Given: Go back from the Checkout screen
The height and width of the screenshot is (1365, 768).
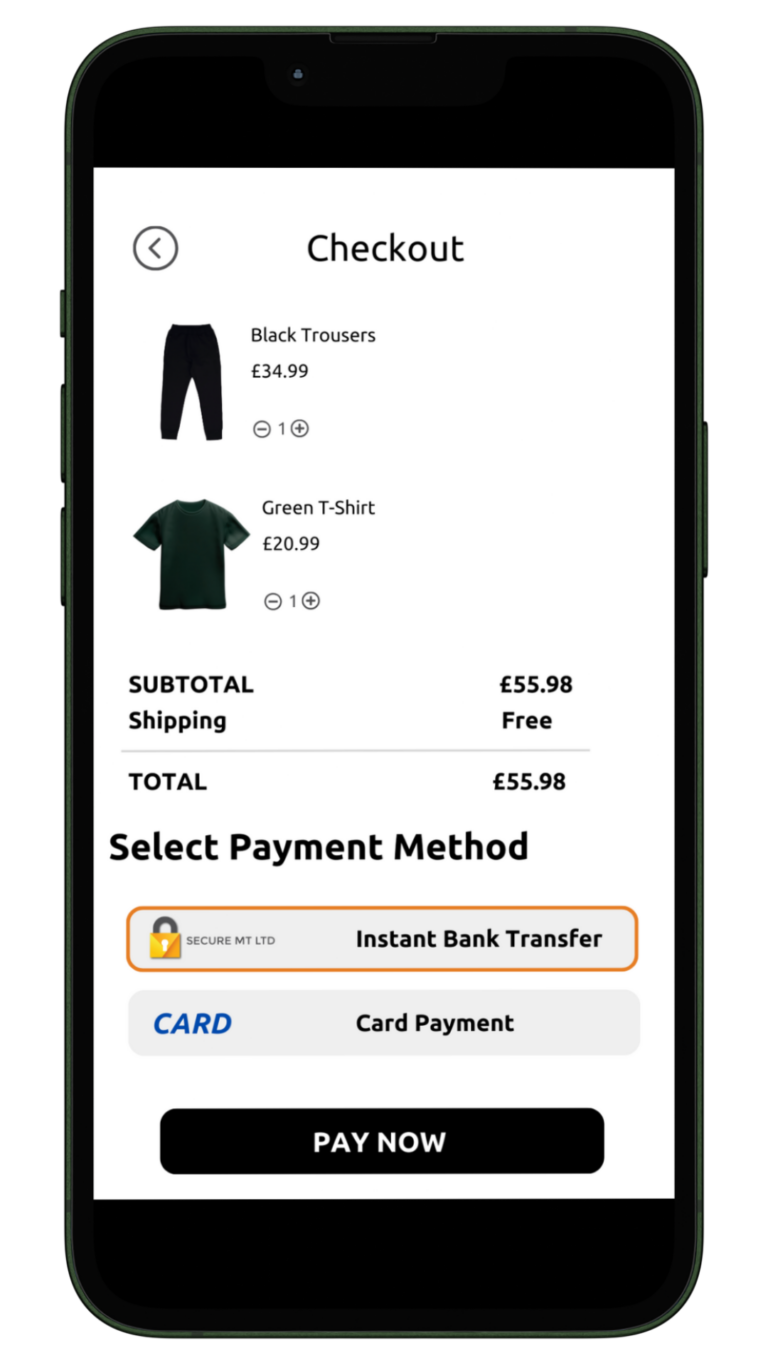Looking at the screenshot, I should (x=155, y=248).
